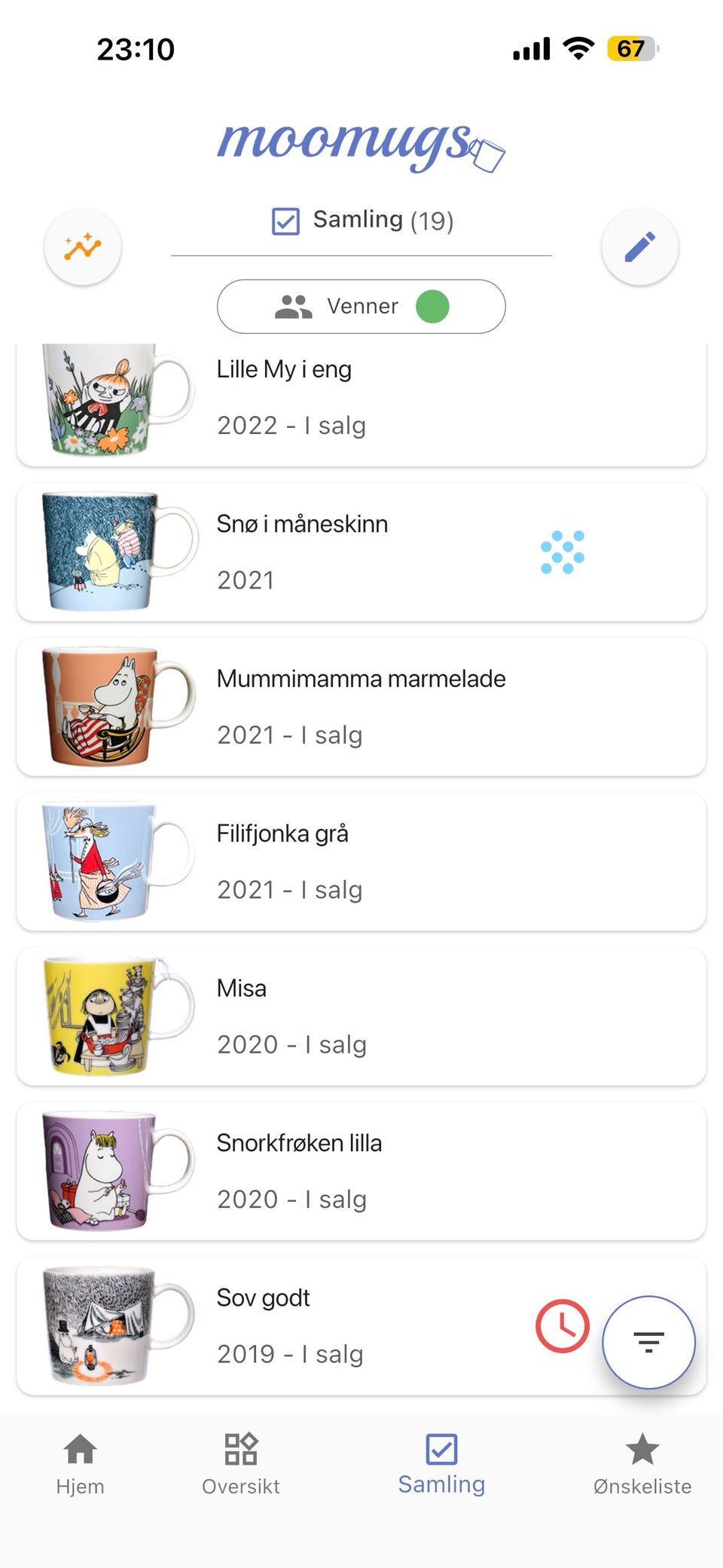
Task: Open the Snø i måneskinn mug card
Action: pyautogui.click(x=361, y=552)
